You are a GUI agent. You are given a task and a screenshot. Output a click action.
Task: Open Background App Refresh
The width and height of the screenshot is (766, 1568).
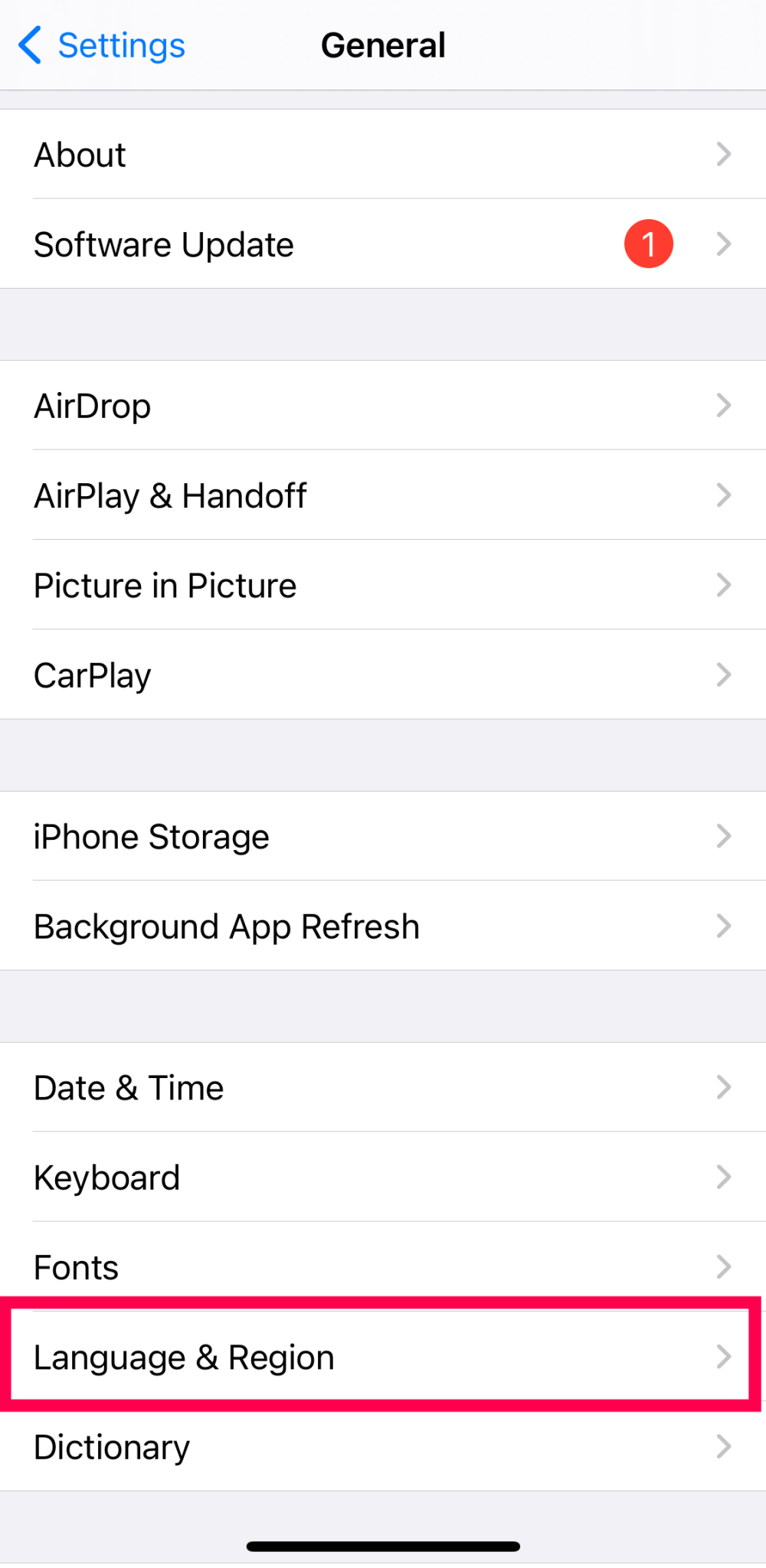(383, 926)
